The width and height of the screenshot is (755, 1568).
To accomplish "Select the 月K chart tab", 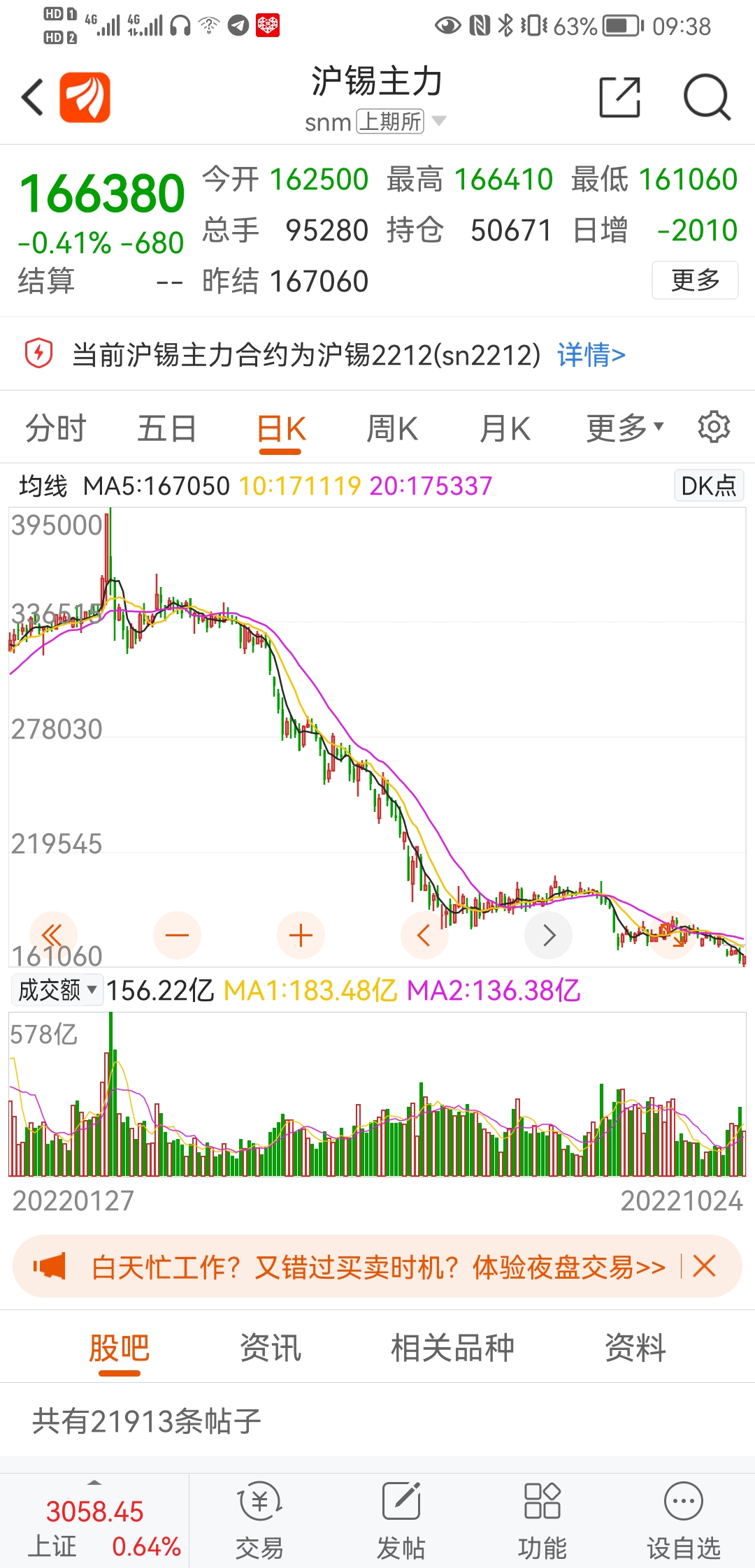I will [505, 428].
